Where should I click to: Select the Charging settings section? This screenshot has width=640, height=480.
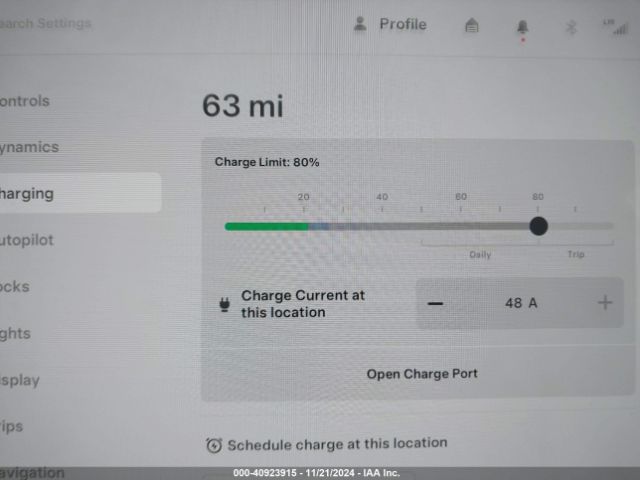30,193
